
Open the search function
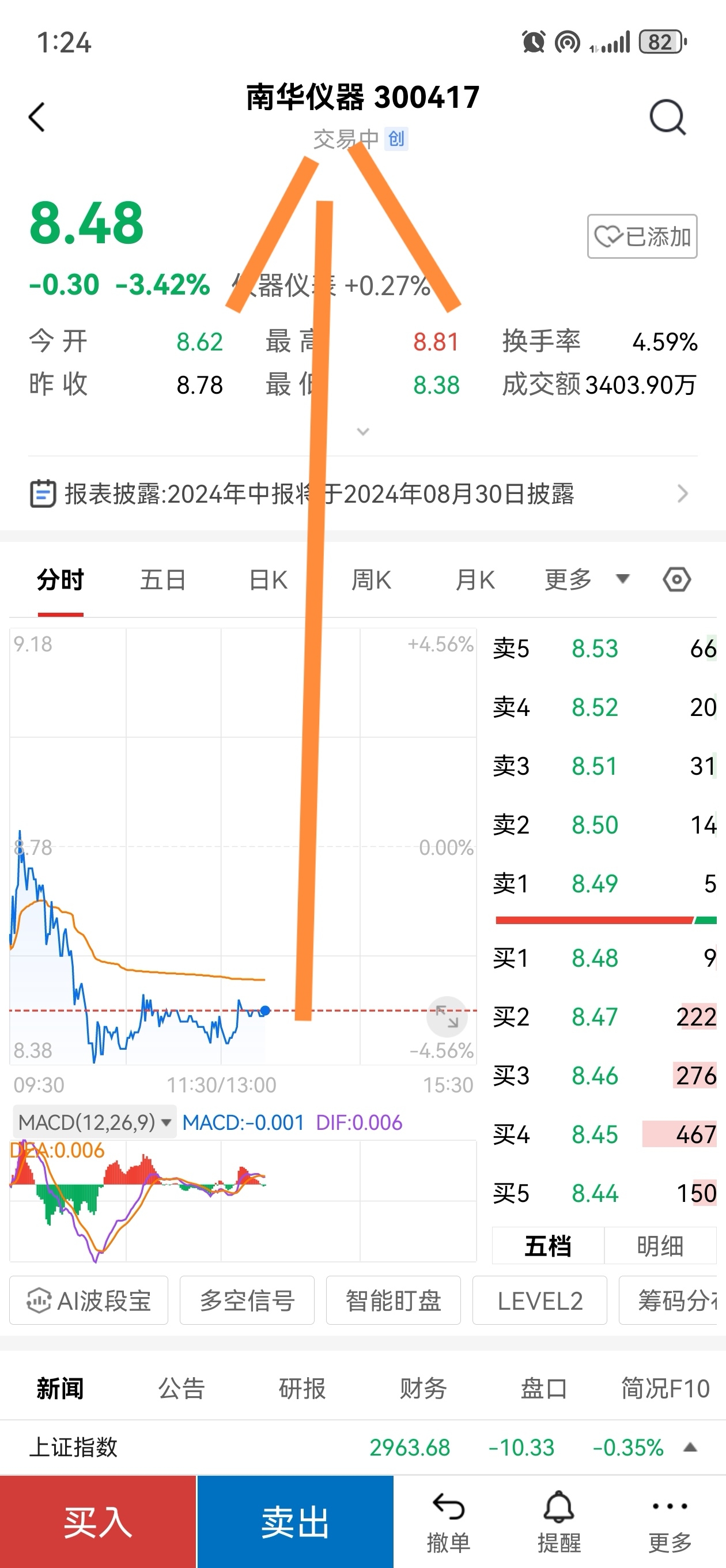click(x=667, y=118)
